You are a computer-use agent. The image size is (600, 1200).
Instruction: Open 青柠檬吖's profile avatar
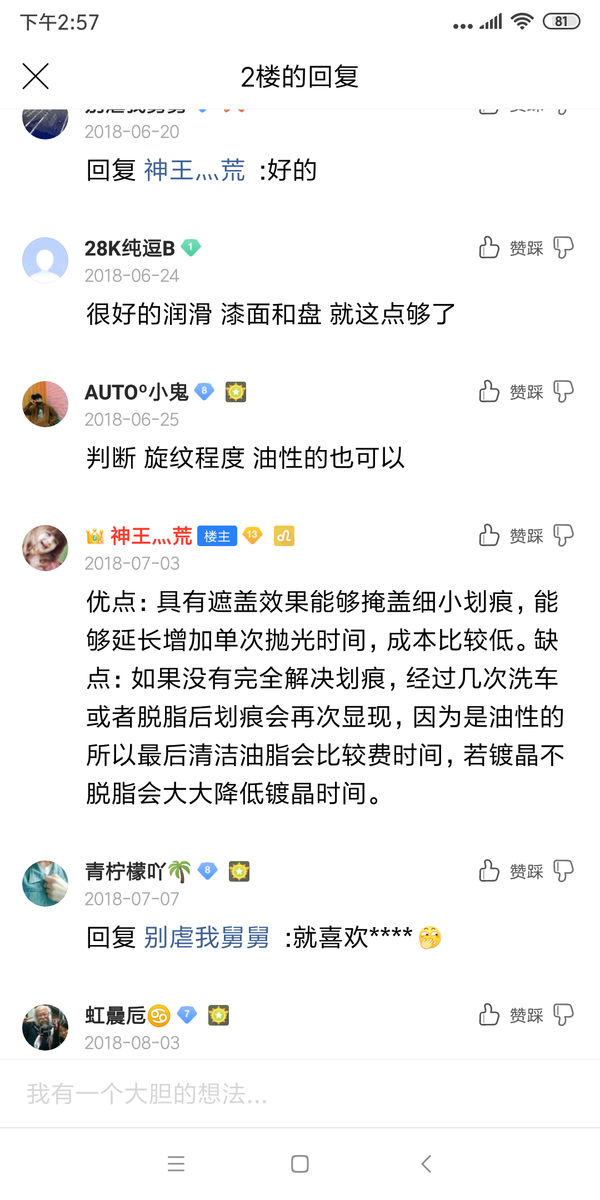pos(45,883)
